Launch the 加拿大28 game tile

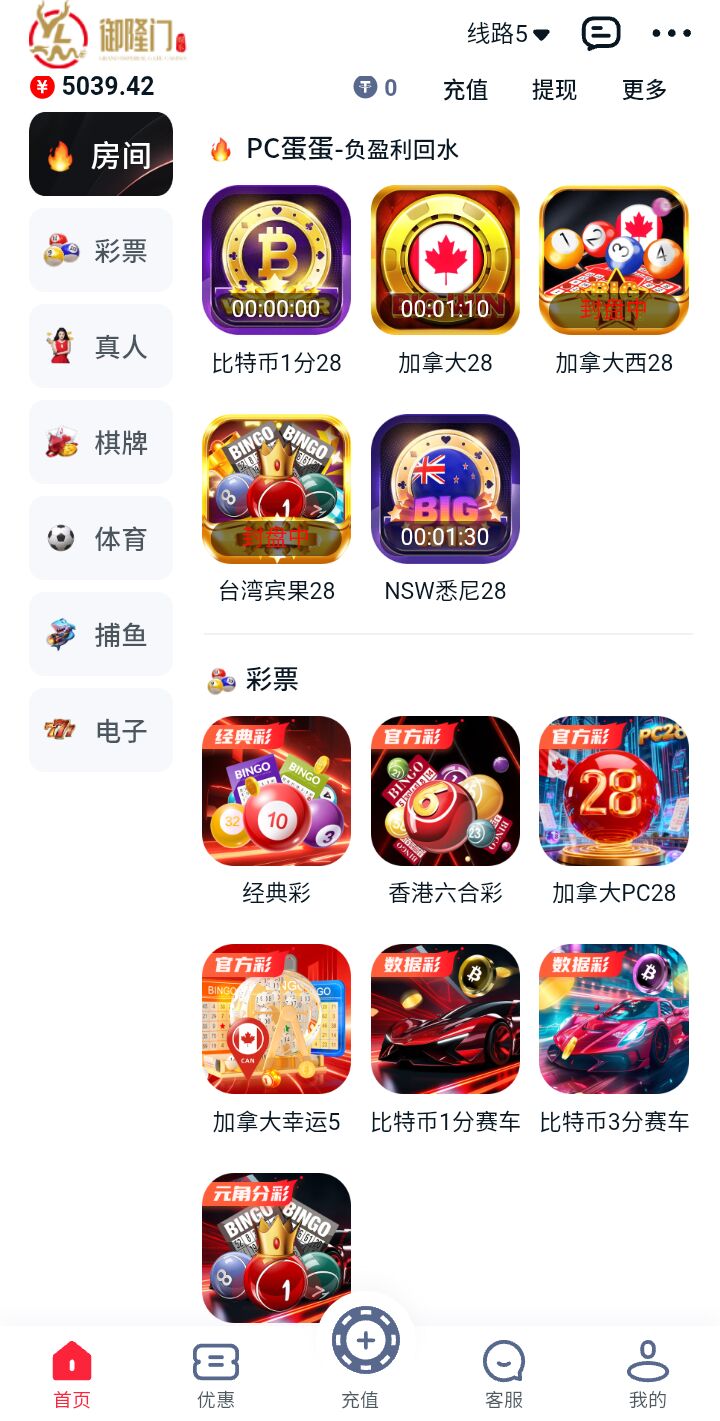[x=445, y=261]
